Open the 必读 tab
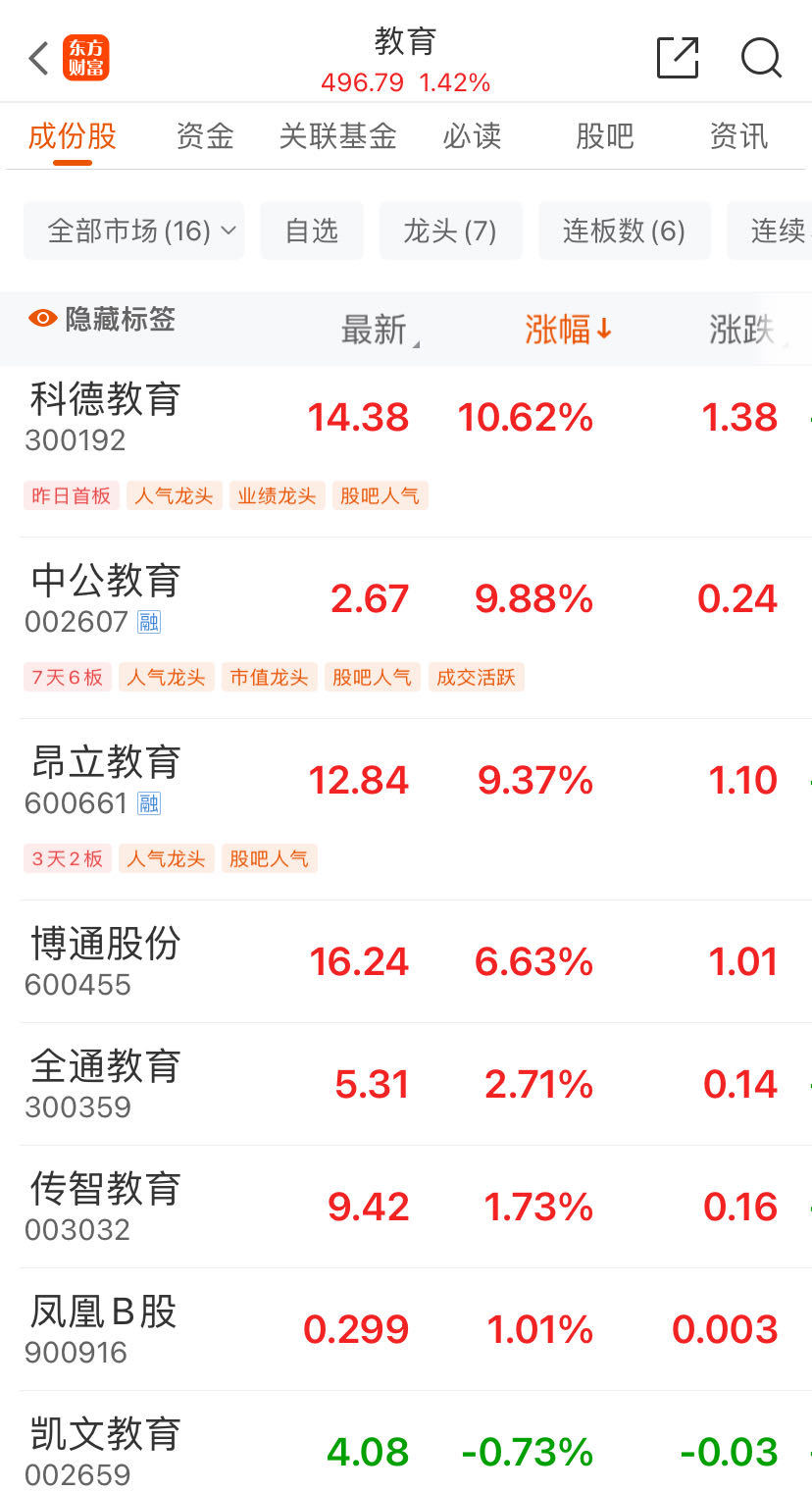 pos(472,136)
